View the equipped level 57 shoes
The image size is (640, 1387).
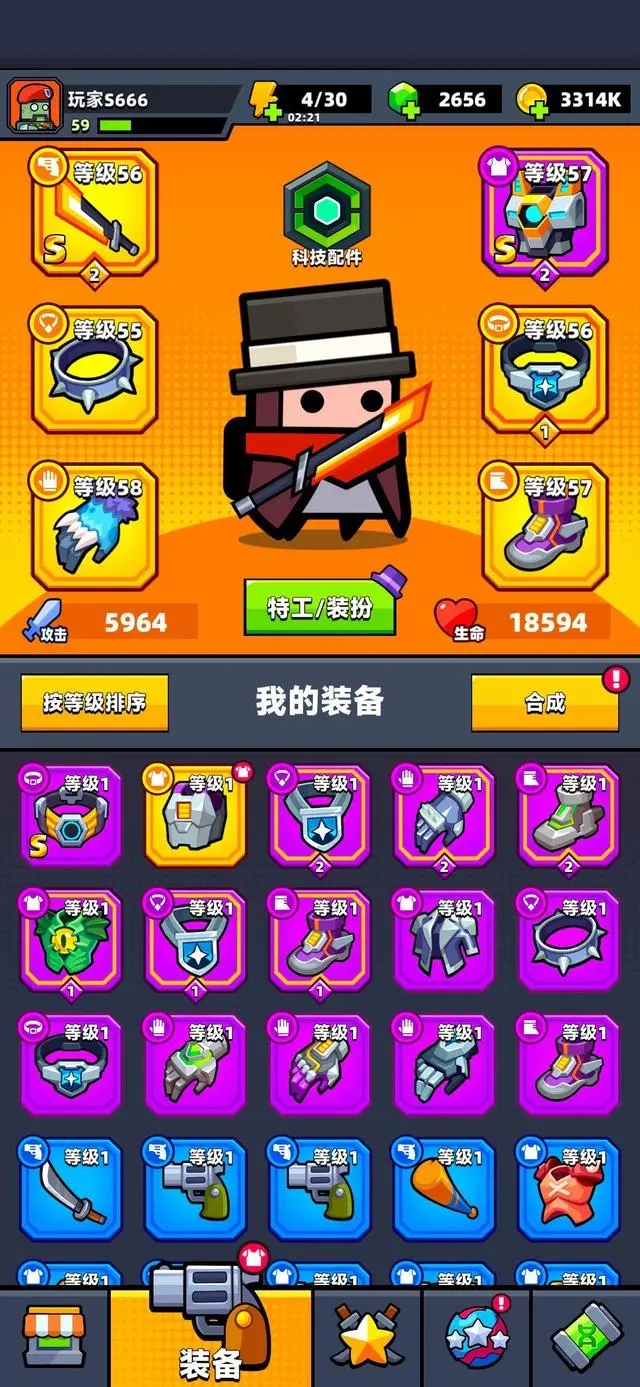click(x=544, y=525)
